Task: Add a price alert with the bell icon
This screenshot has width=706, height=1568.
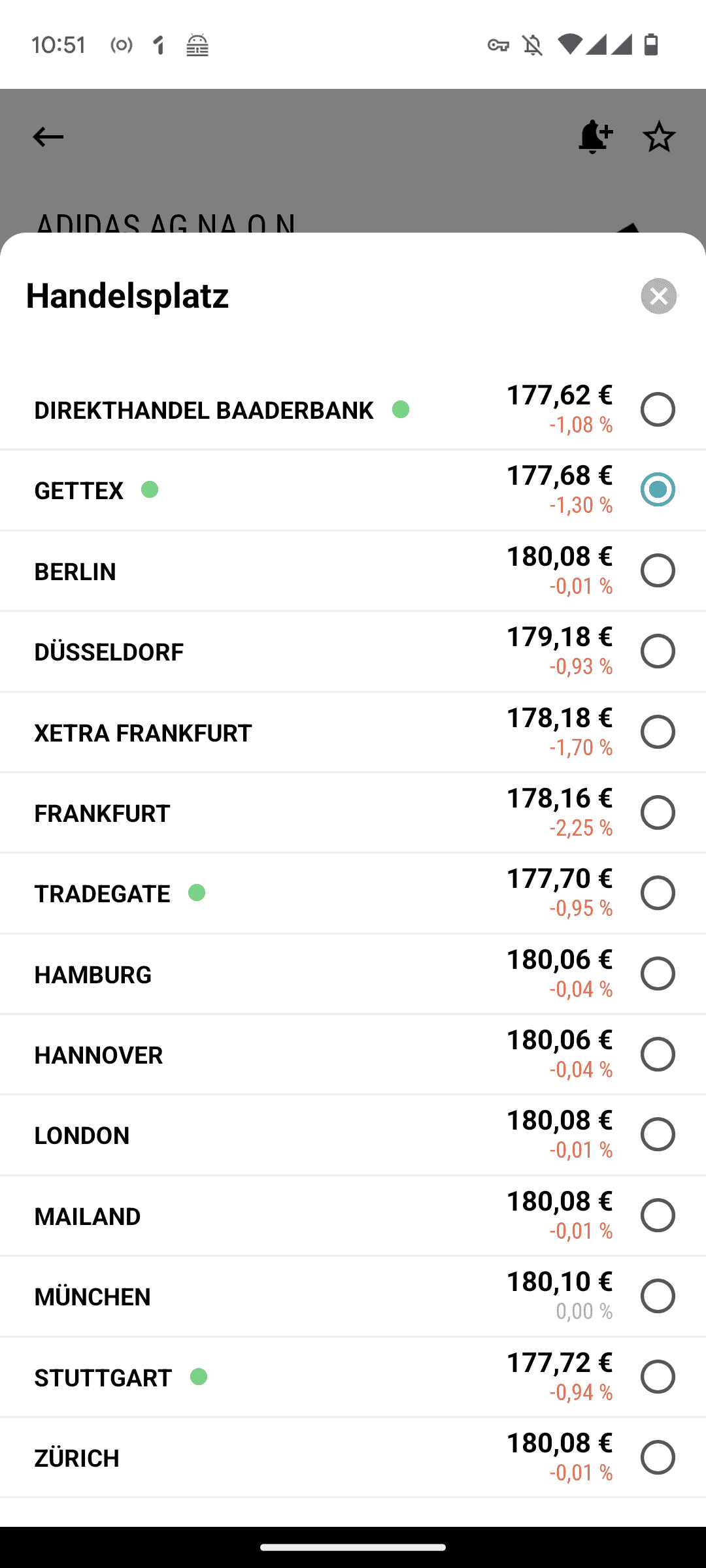Action: tap(595, 137)
